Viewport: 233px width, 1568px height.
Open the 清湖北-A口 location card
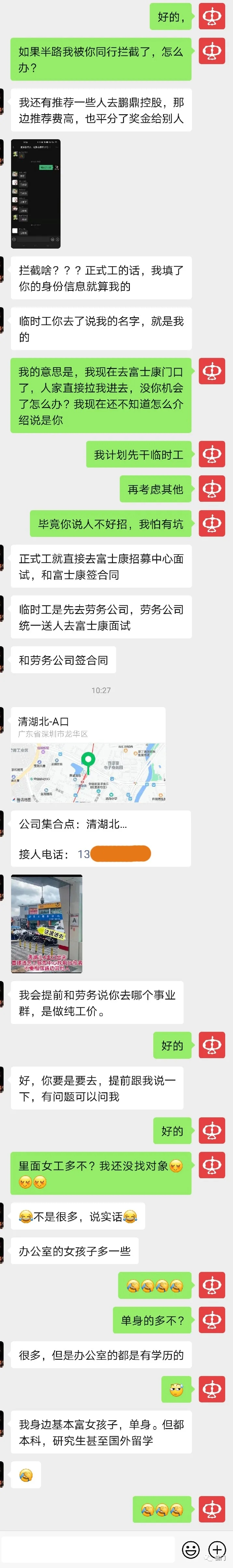click(x=88, y=754)
